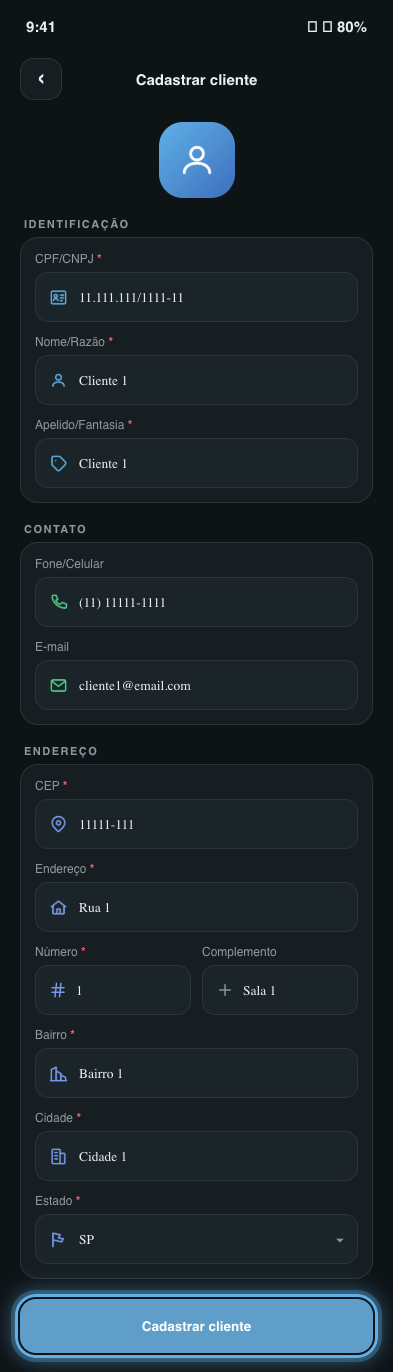
Task: Edit the Apelido/Fantasia field
Action: point(196,463)
